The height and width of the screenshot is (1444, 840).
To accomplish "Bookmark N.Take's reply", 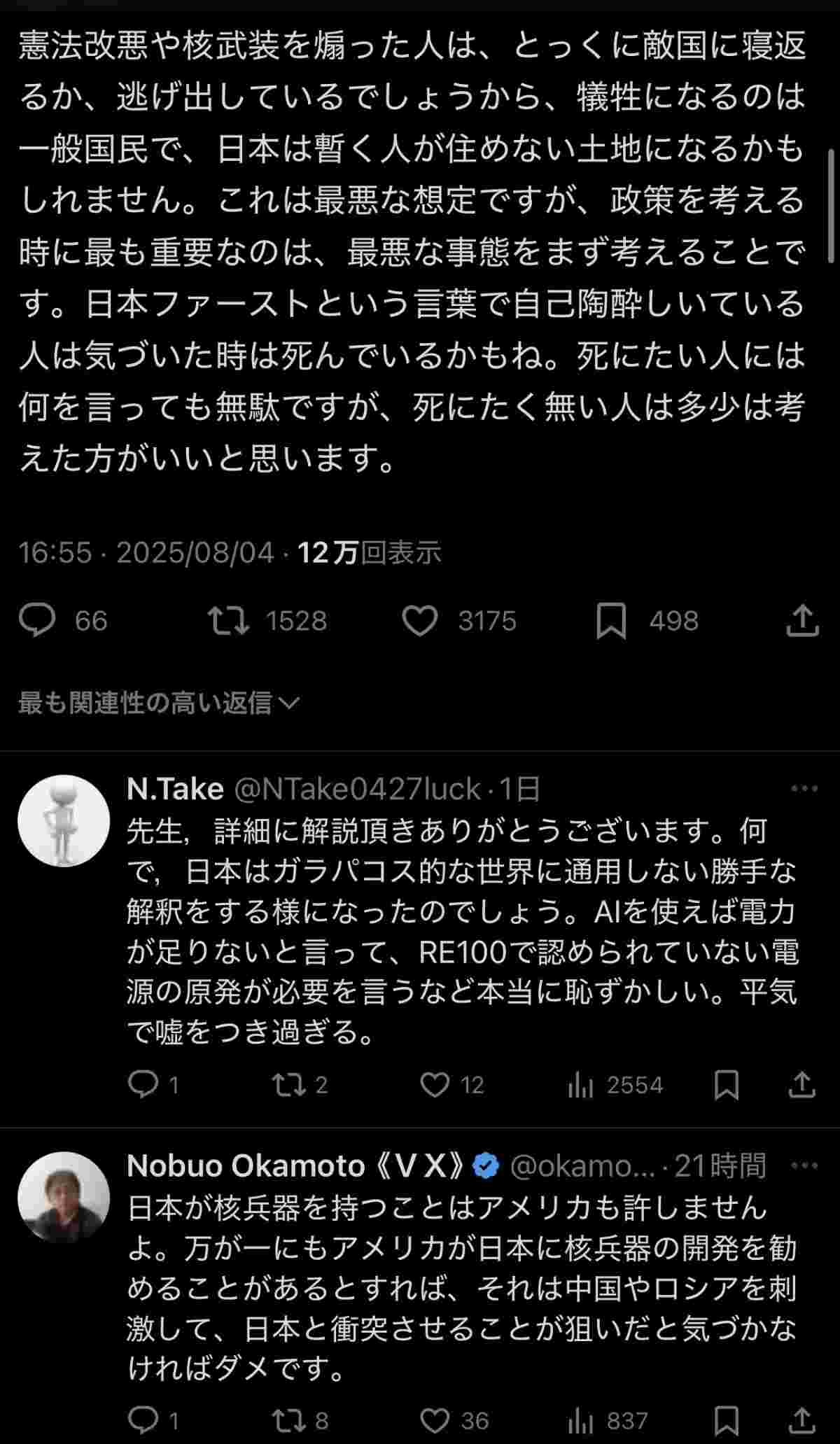I will (x=727, y=1085).
